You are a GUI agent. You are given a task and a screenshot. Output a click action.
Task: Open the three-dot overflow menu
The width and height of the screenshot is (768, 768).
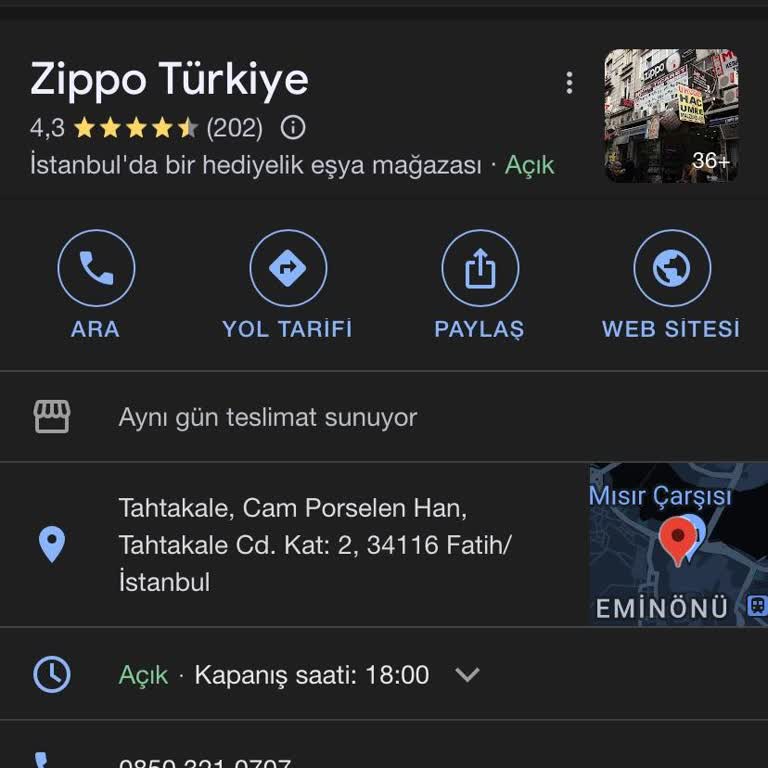[x=569, y=83]
